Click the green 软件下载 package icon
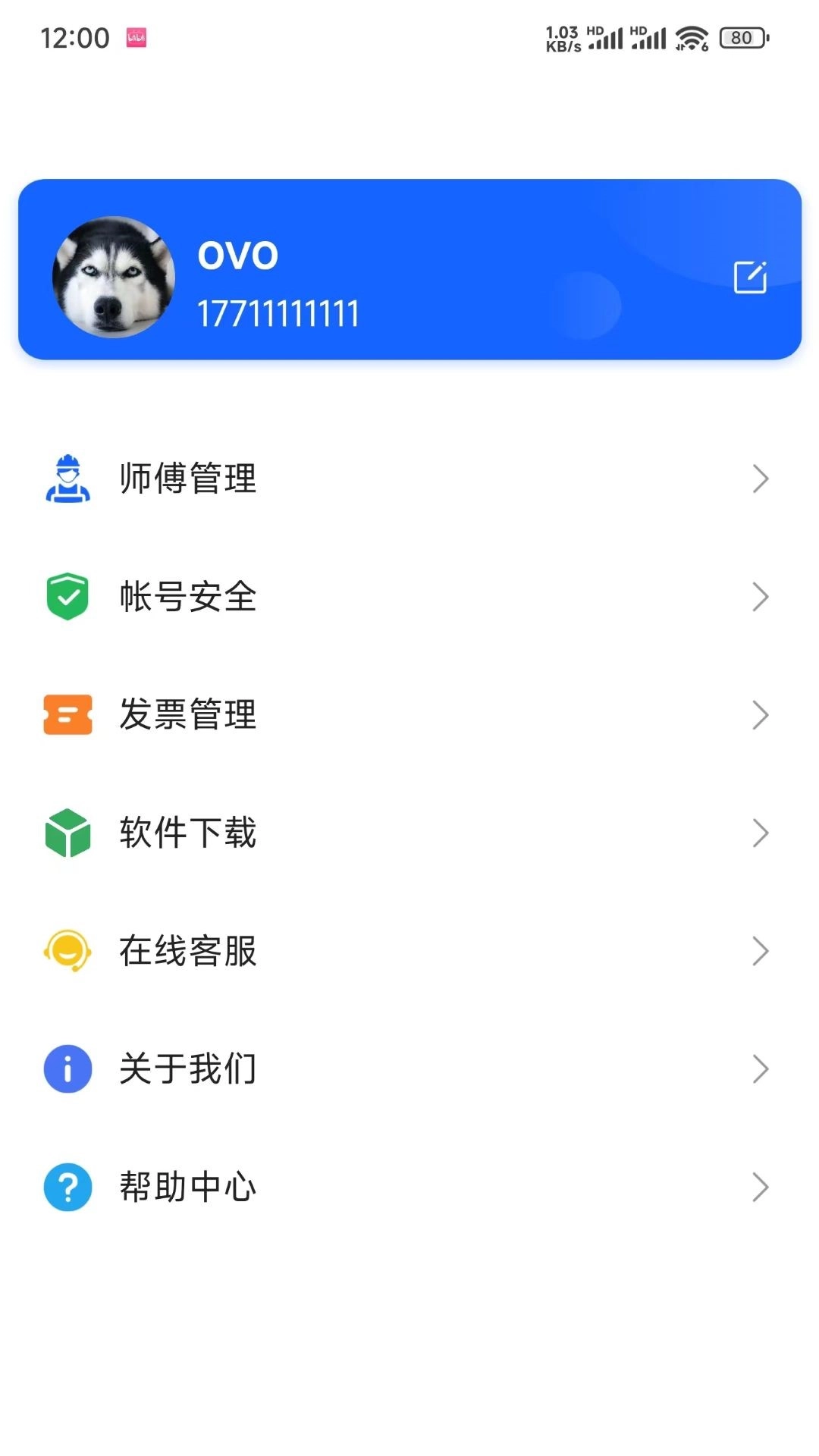Image resolution: width=819 pixels, height=1456 pixels. point(67,832)
